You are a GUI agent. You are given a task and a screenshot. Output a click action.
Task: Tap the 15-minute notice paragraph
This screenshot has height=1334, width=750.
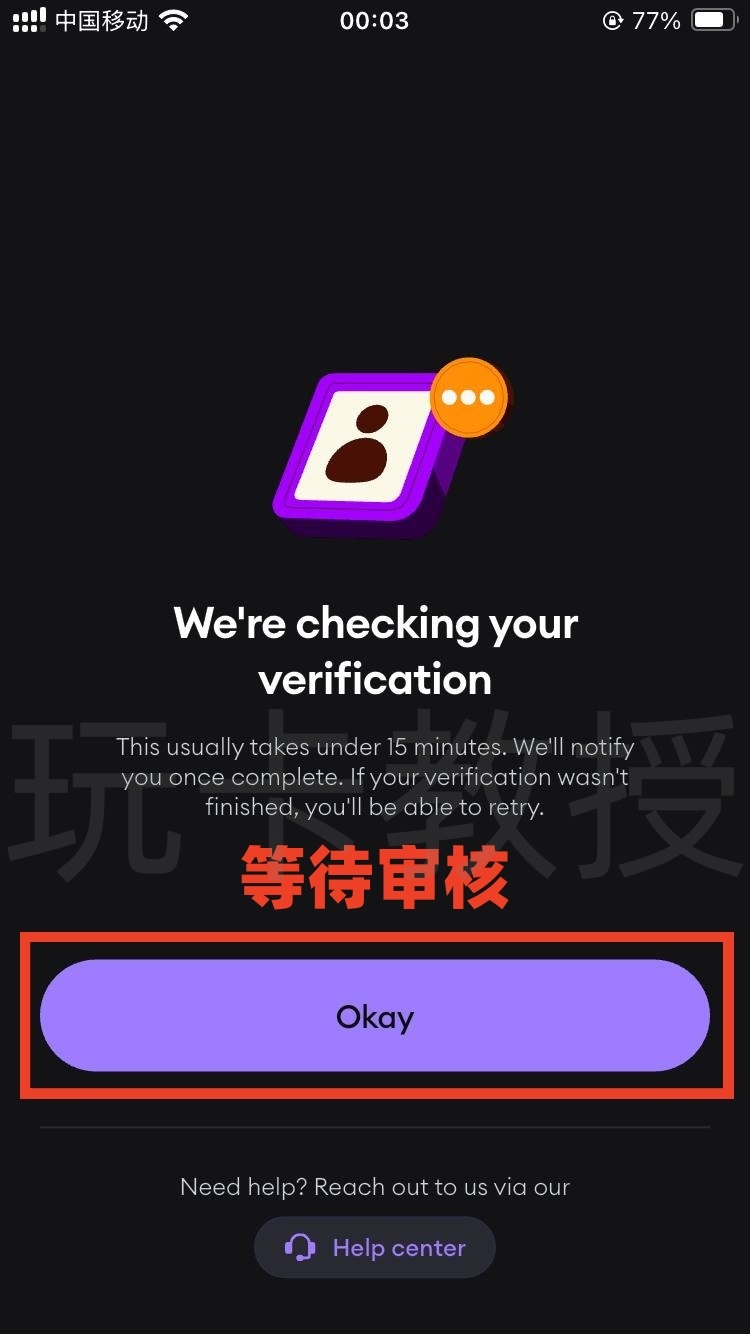[374, 777]
